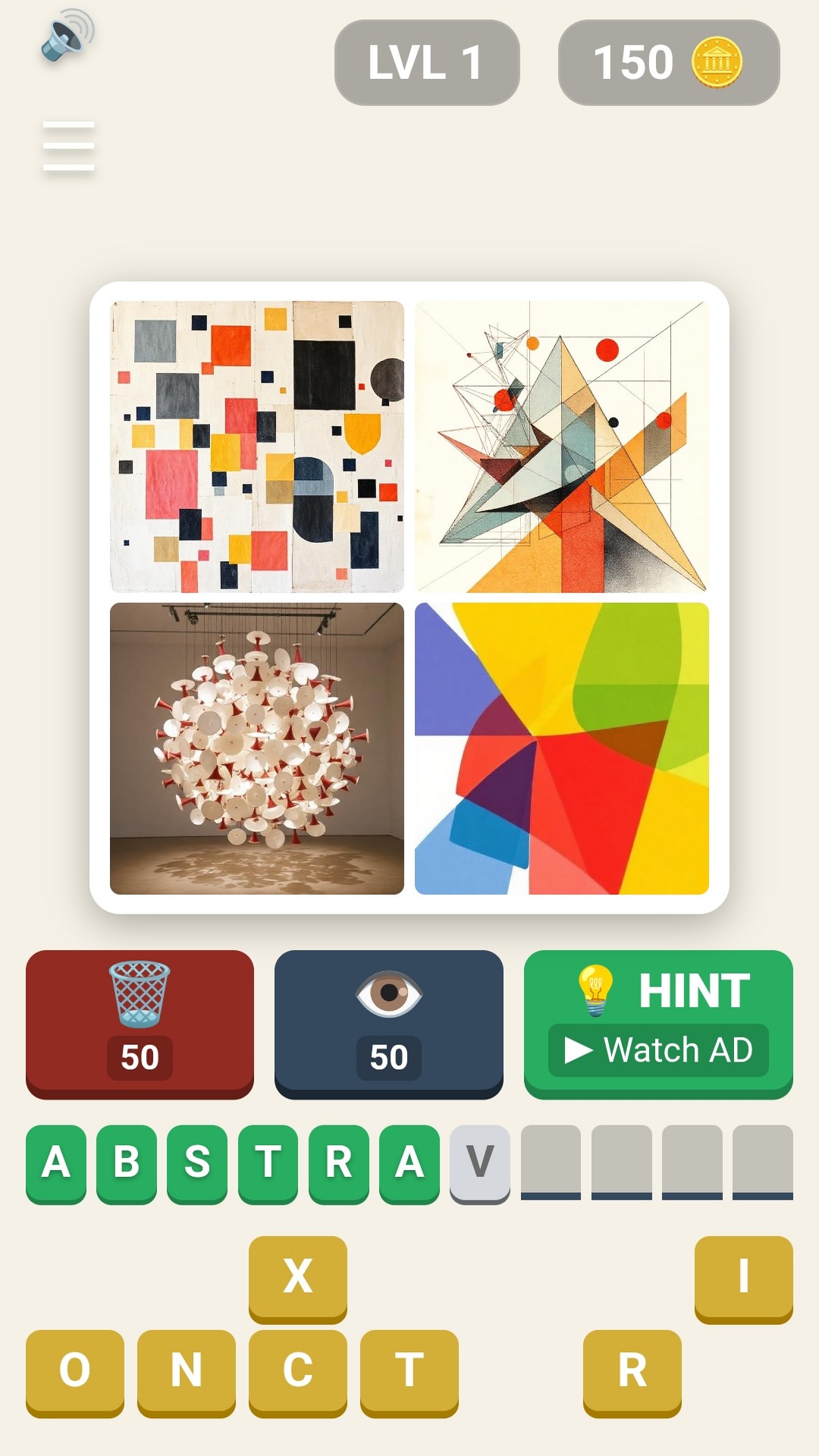Pick letter X tile
Image resolution: width=819 pixels, height=1456 pixels.
pyautogui.click(x=297, y=1277)
